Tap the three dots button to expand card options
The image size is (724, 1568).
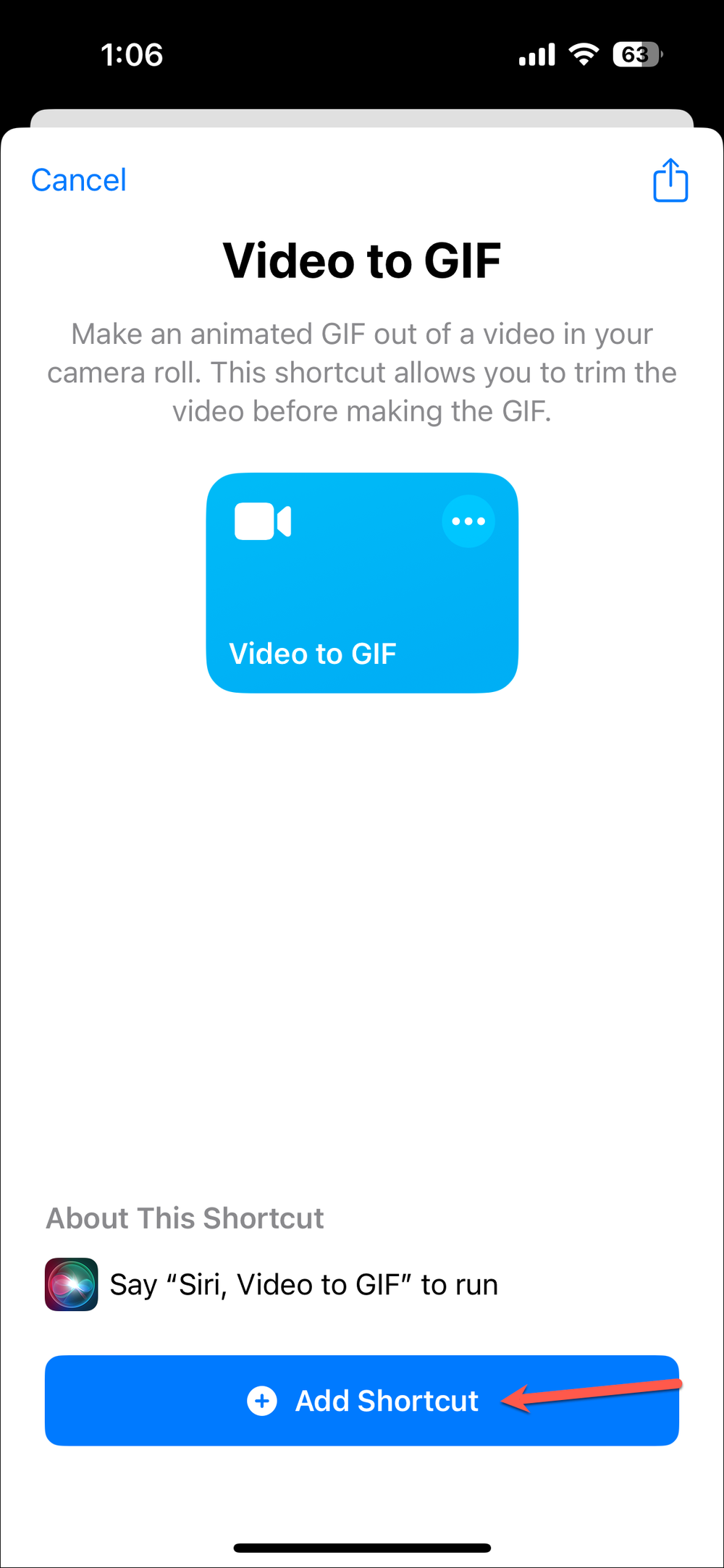[x=468, y=520]
